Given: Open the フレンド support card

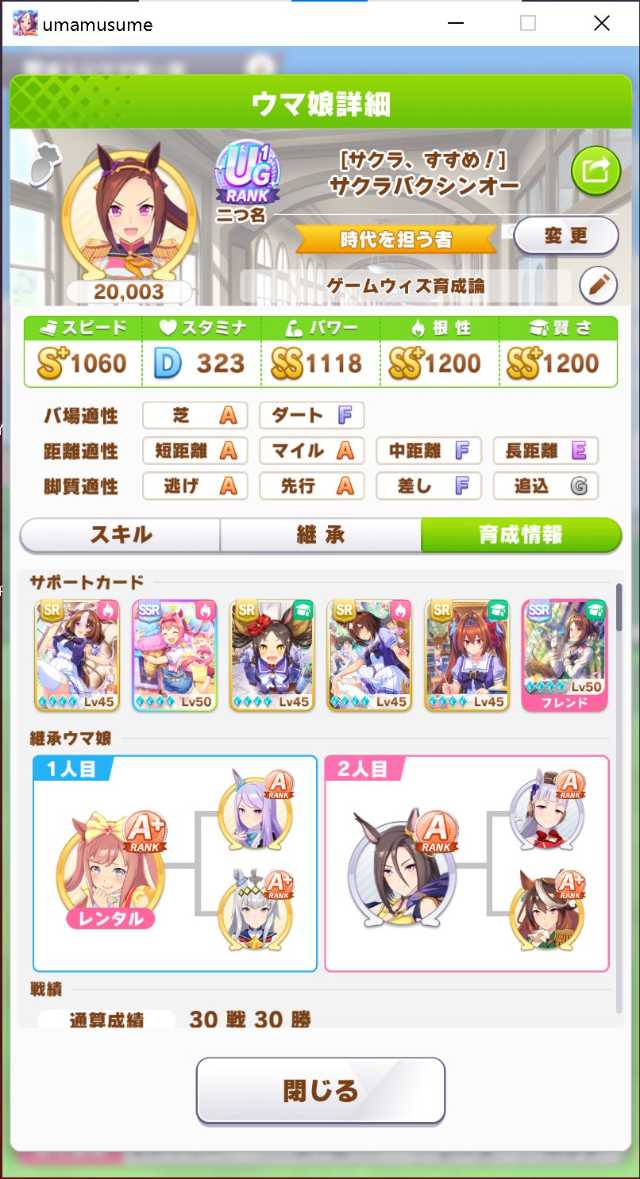Looking at the screenshot, I should coord(565,655).
